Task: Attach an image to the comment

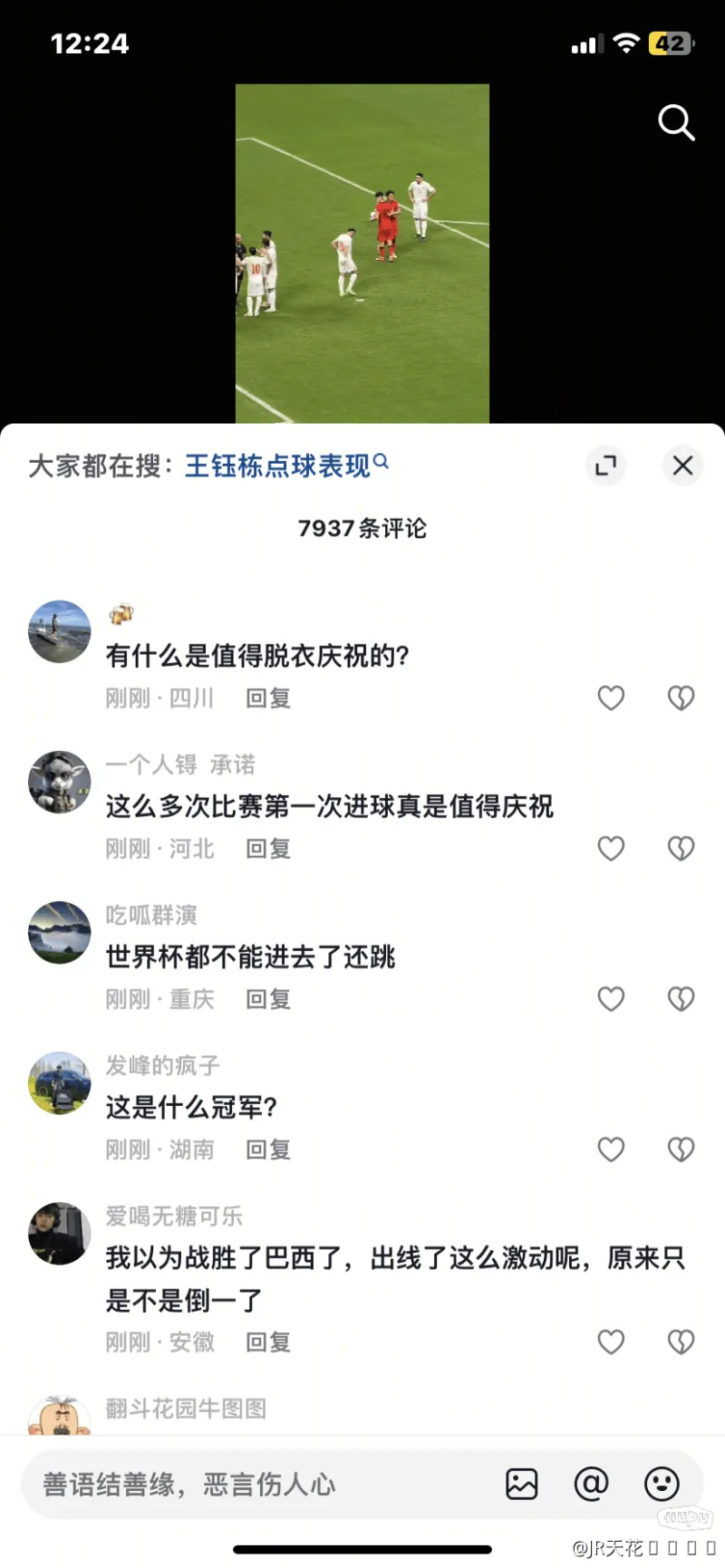Action: point(521,1484)
